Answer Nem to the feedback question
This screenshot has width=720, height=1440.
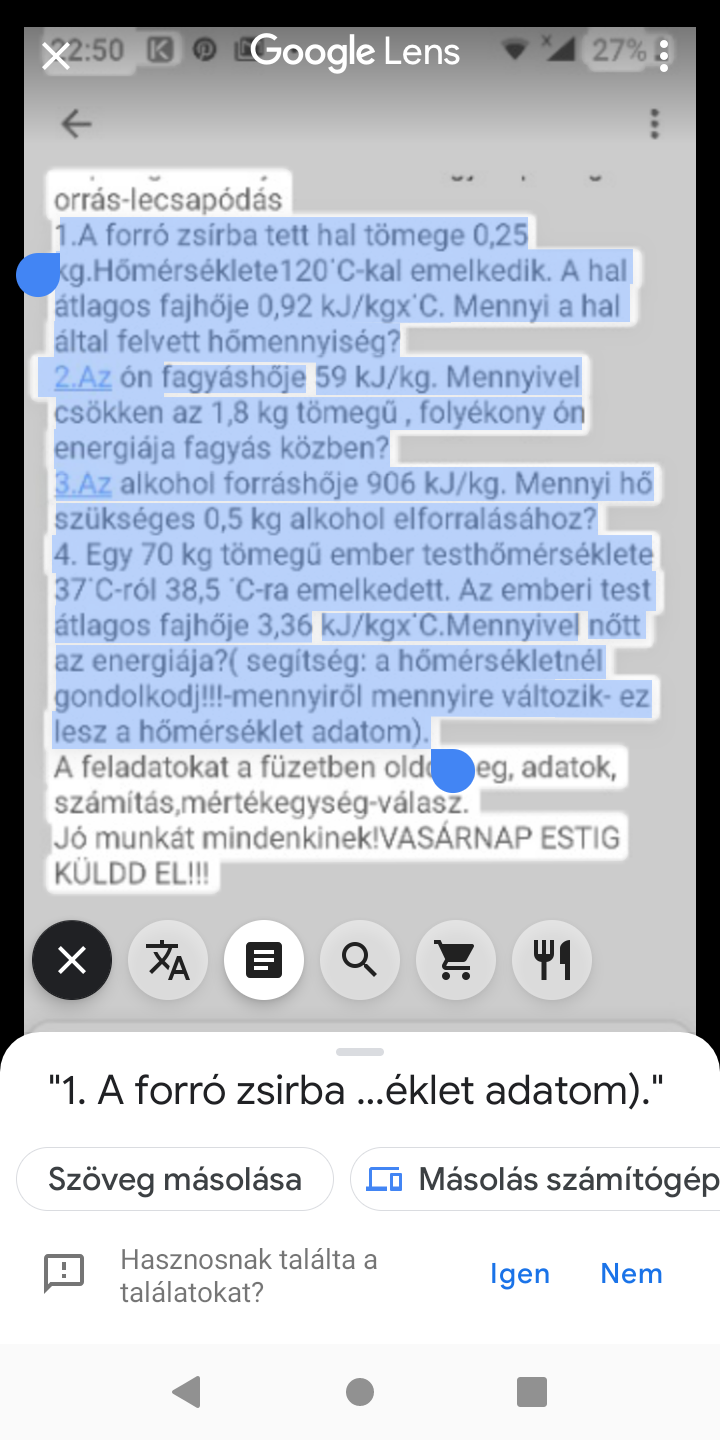(631, 1274)
